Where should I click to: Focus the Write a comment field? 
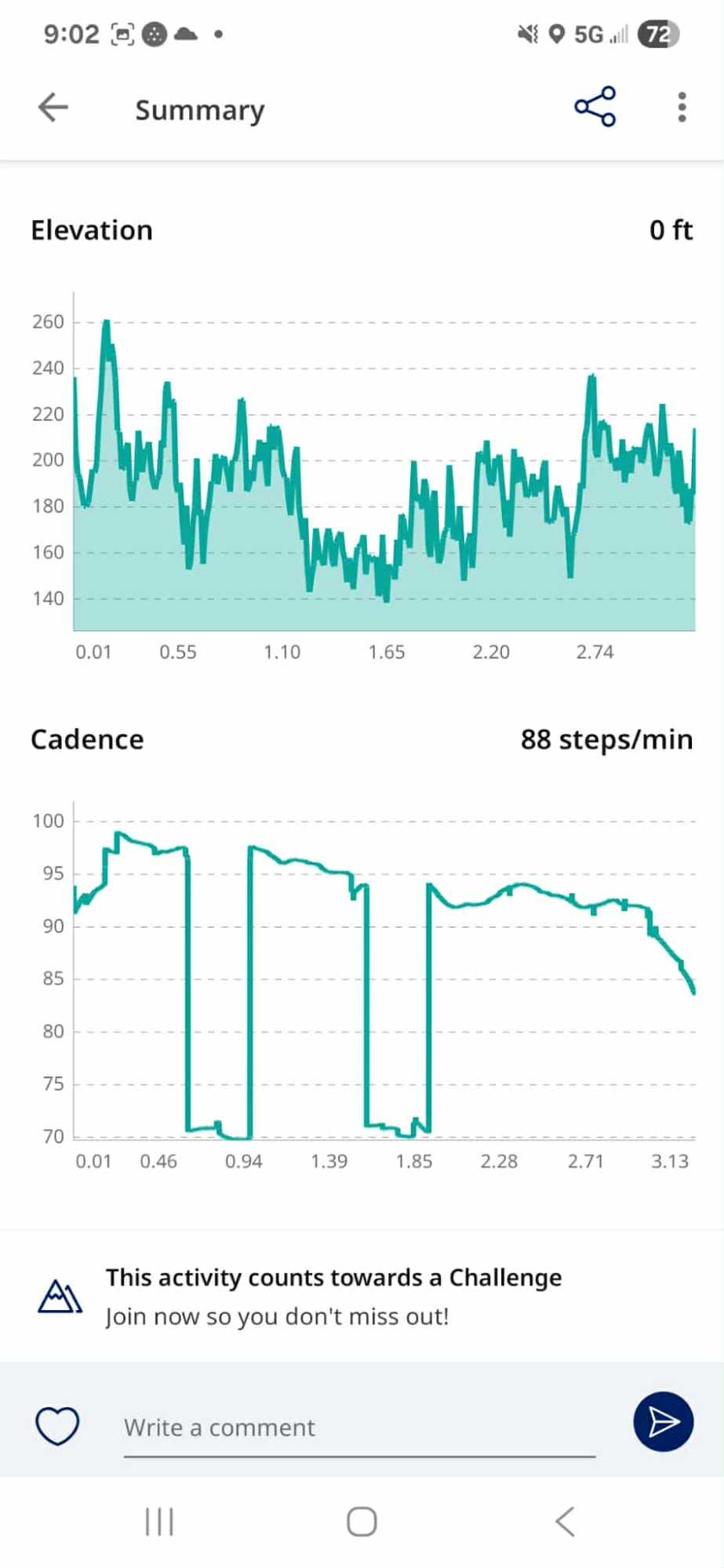coord(359,1428)
